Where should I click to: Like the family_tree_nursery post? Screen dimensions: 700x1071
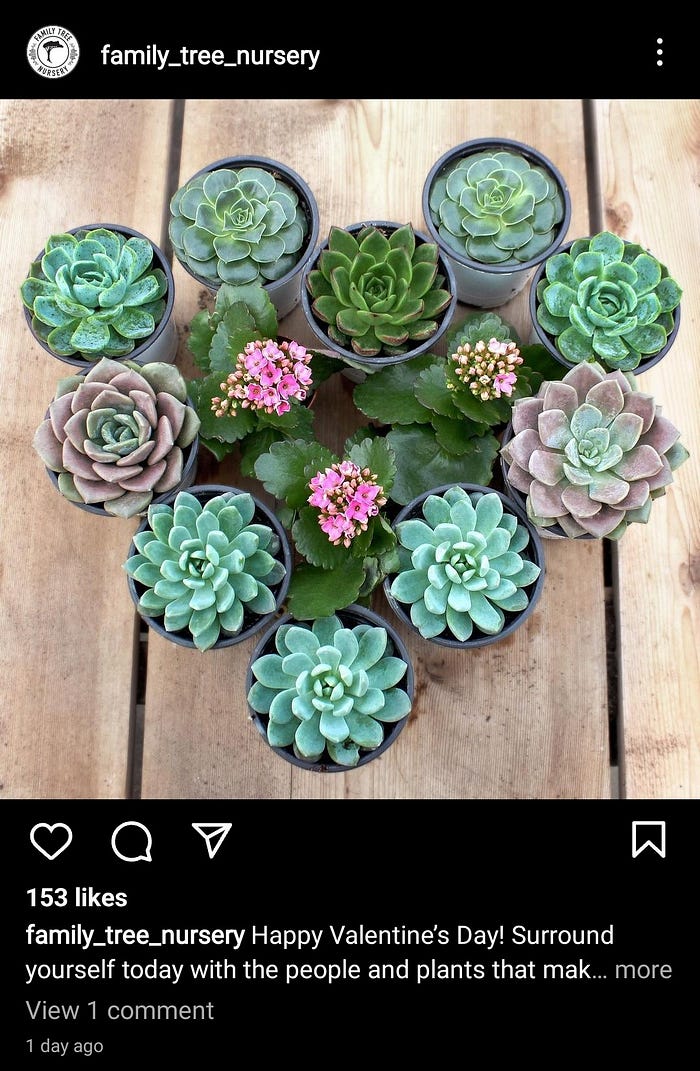click(51, 841)
